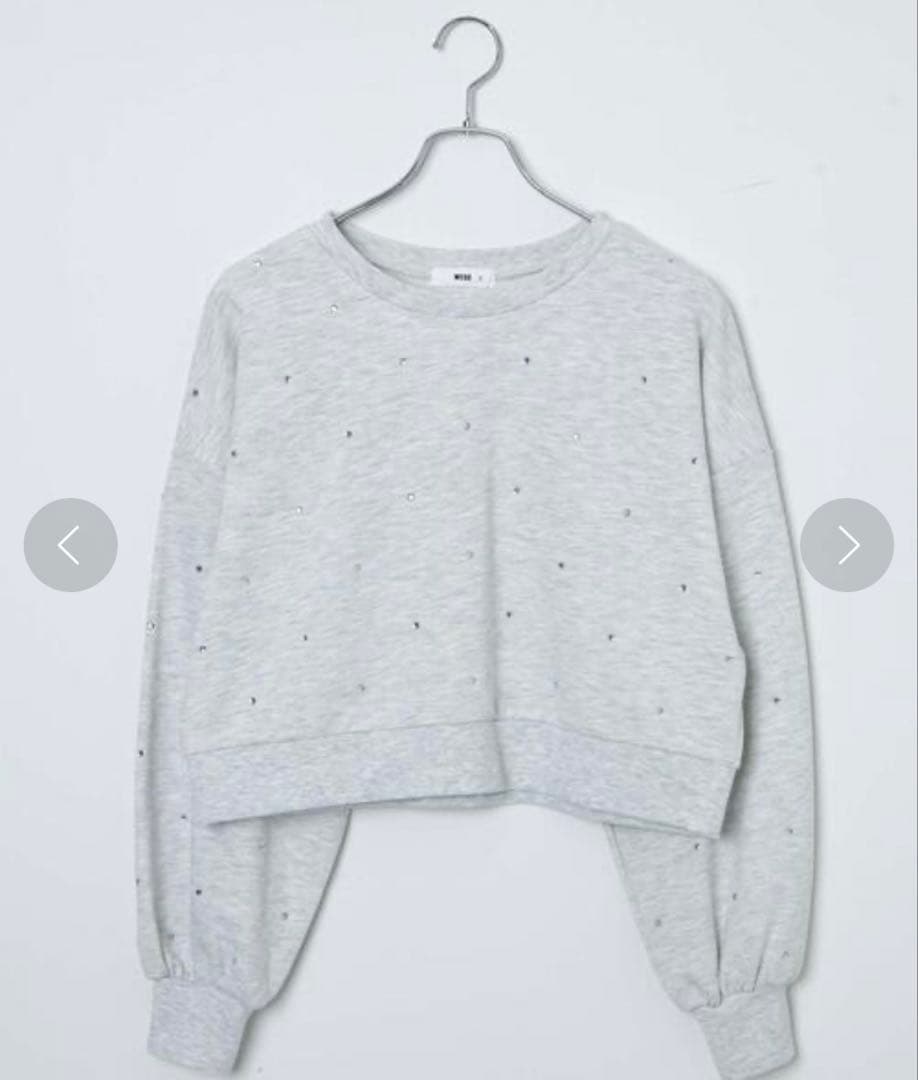This screenshot has height=1080, width=918.
Task: Go to the previous product photo
Action: coord(70,545)
